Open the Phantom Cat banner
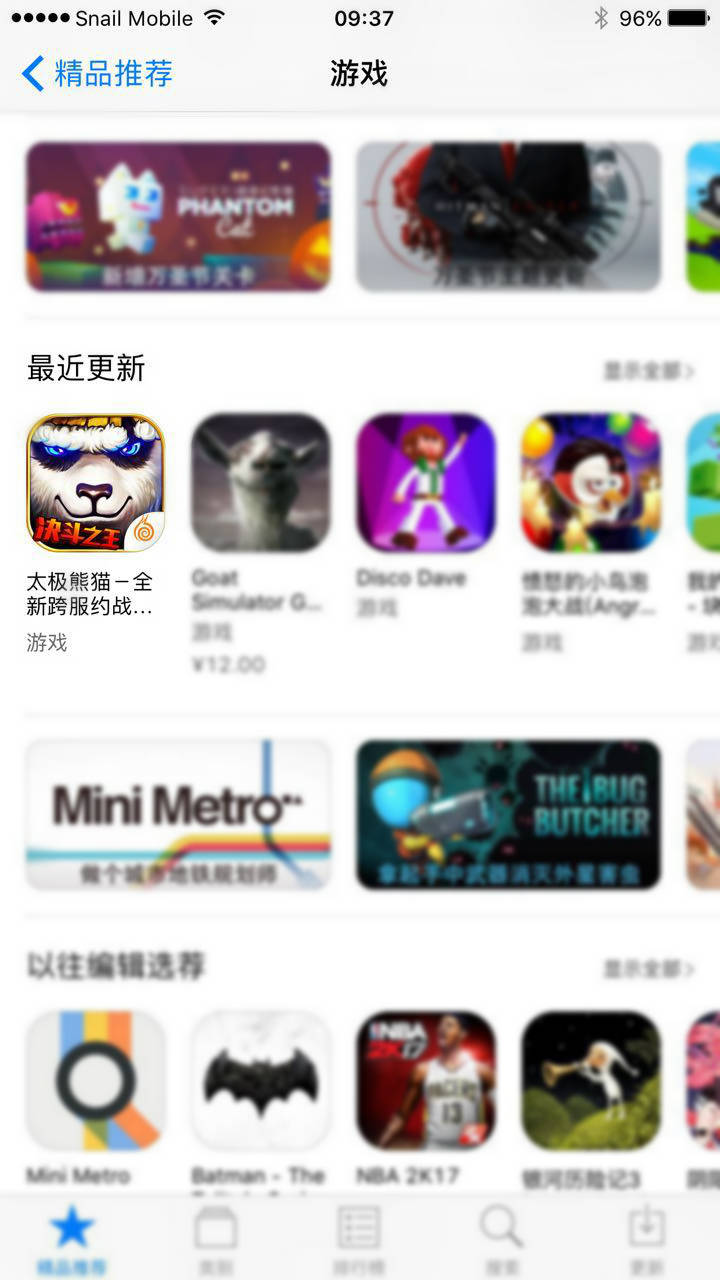Image resolution: width=720 pixels, height=1280 pixels. 178,217
